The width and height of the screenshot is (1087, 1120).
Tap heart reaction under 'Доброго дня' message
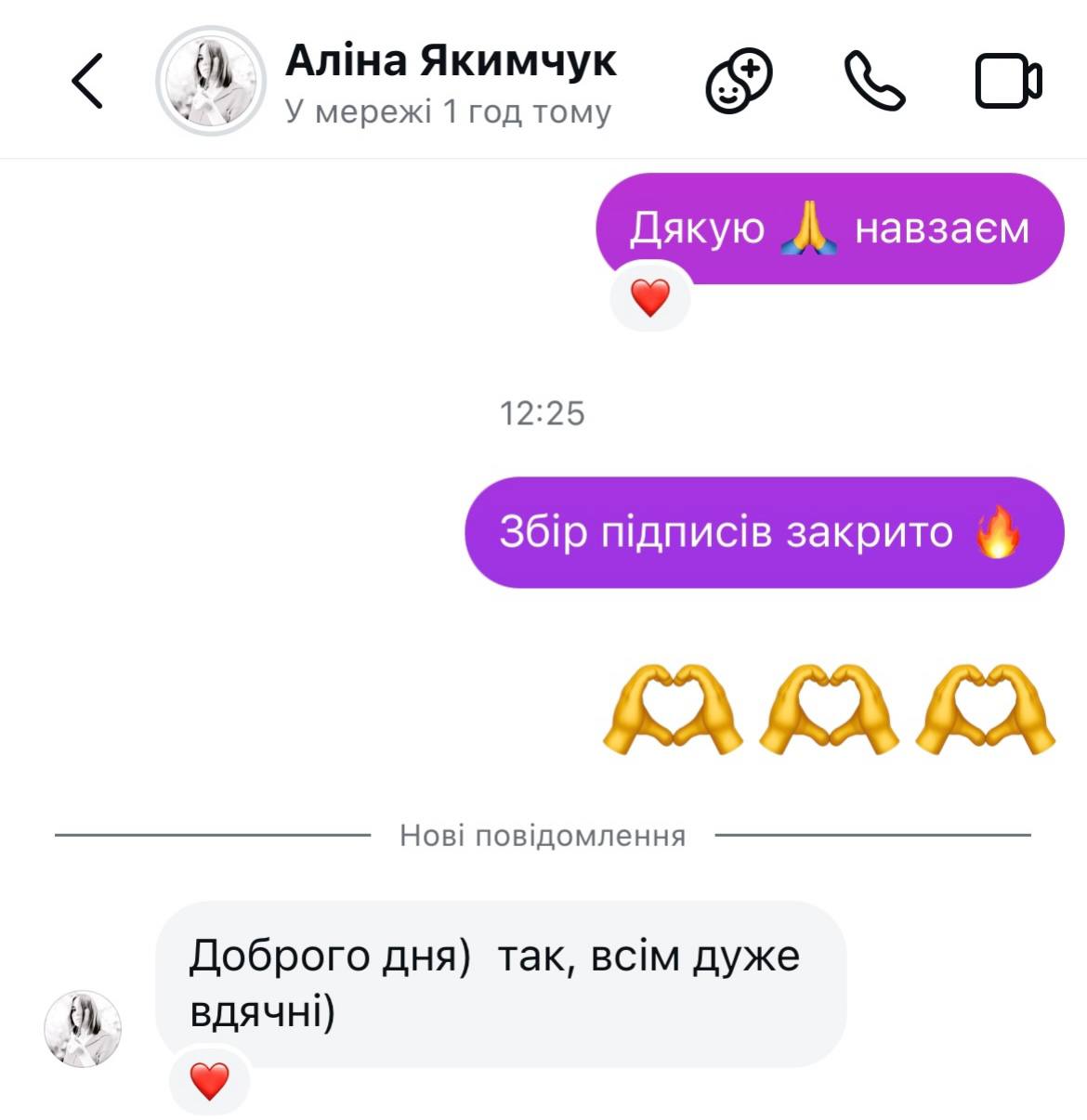pos(209,1081)
